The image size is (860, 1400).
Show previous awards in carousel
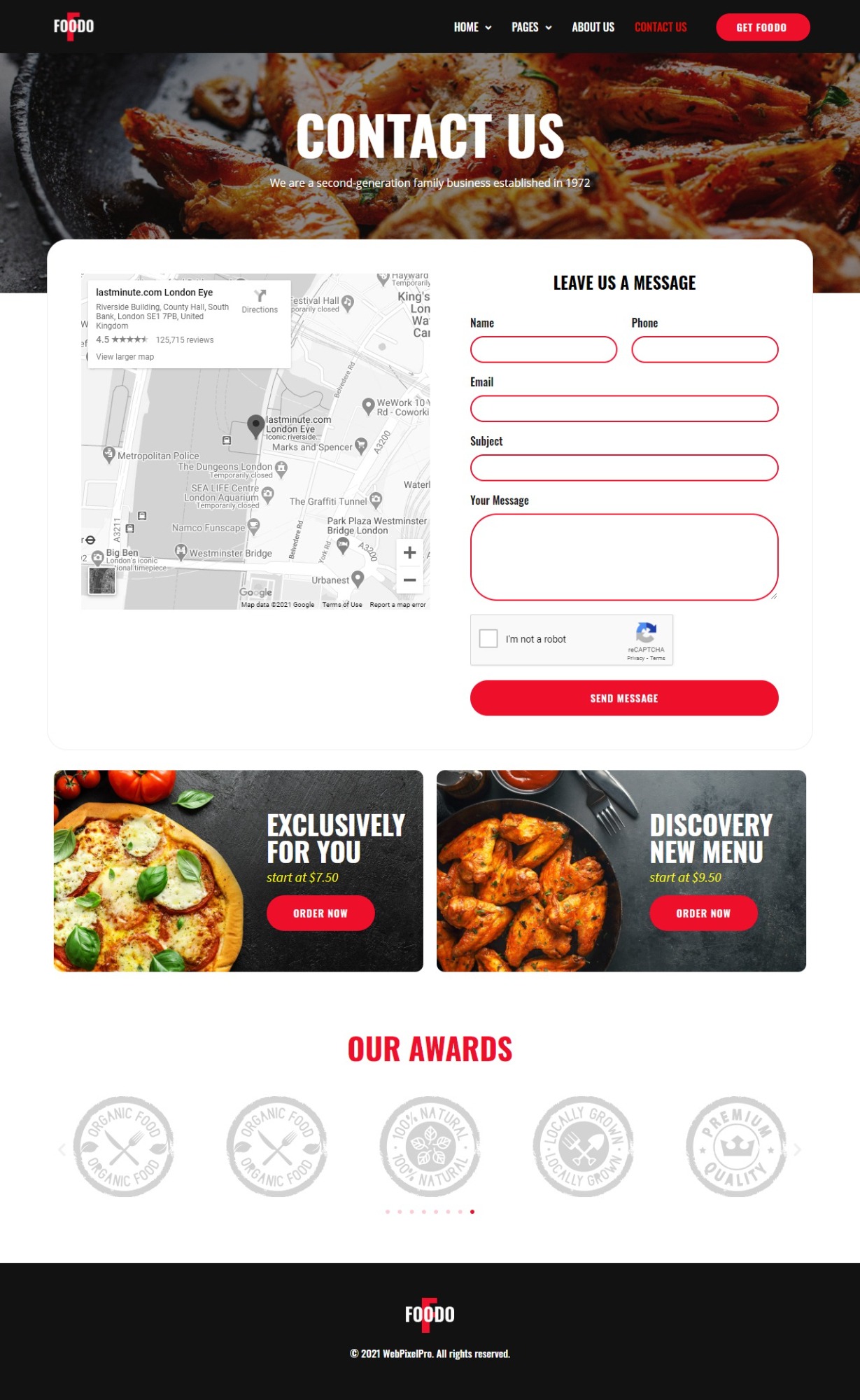pyautogui.click(x=62, y=1149)
